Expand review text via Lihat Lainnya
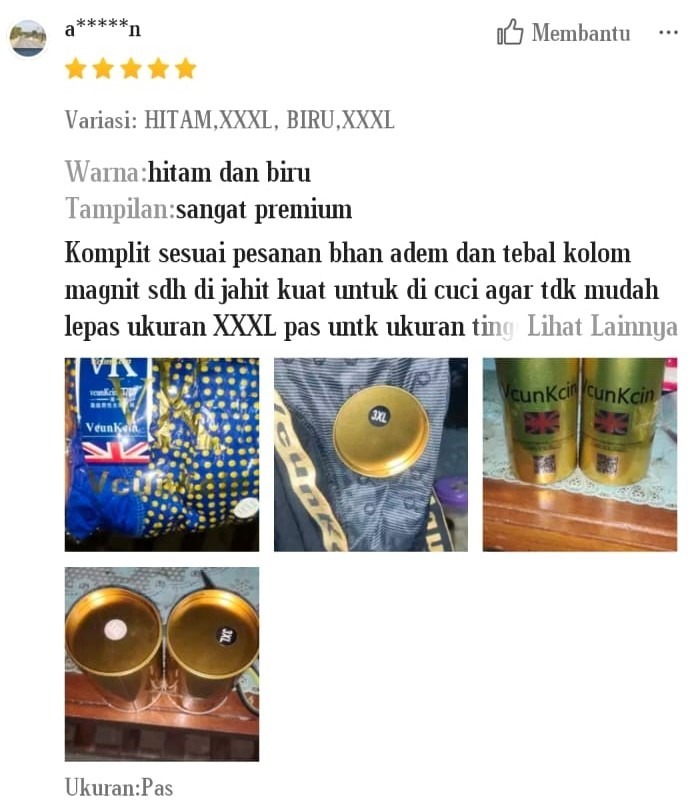The height and width of the screenshot is (800, 692). point(602,327)
